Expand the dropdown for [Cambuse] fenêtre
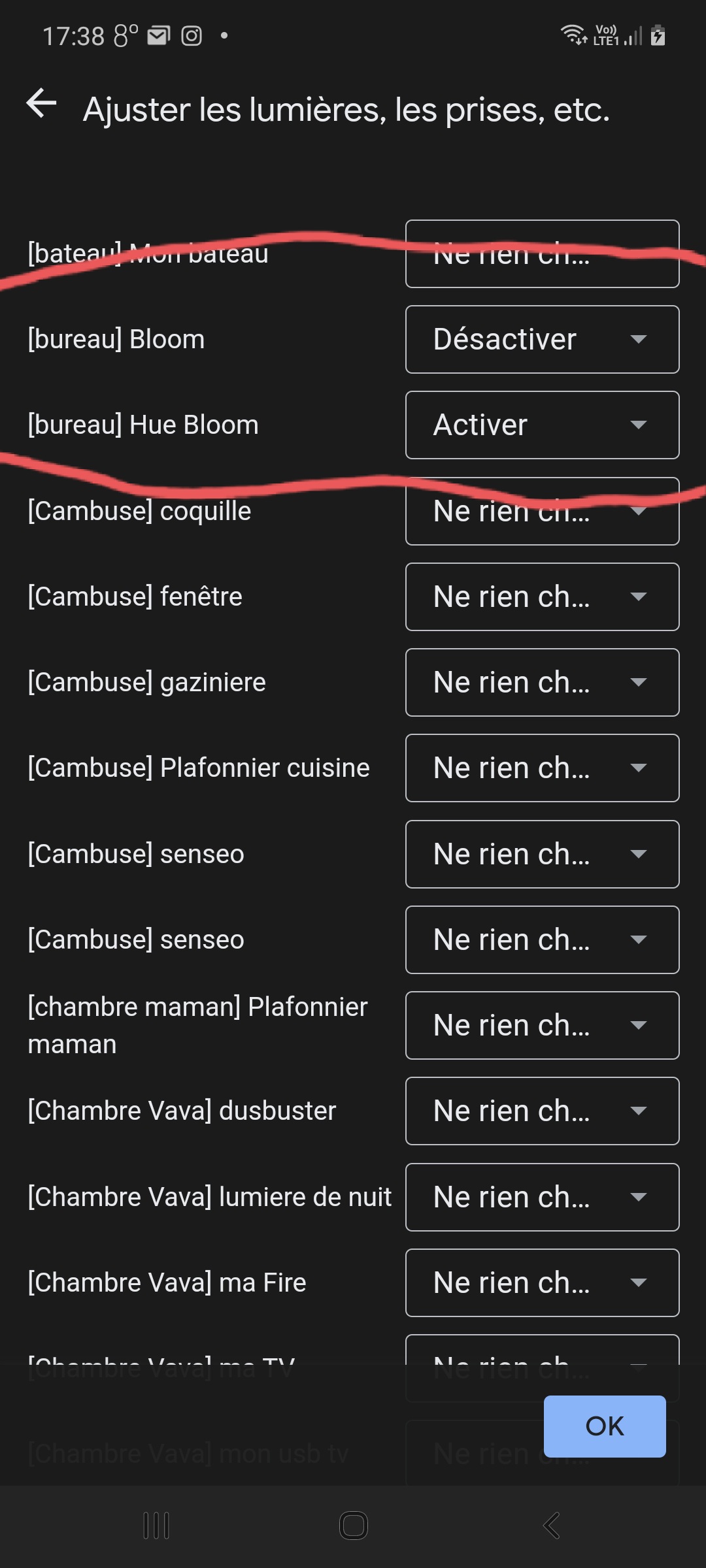 tap(542, 597)
